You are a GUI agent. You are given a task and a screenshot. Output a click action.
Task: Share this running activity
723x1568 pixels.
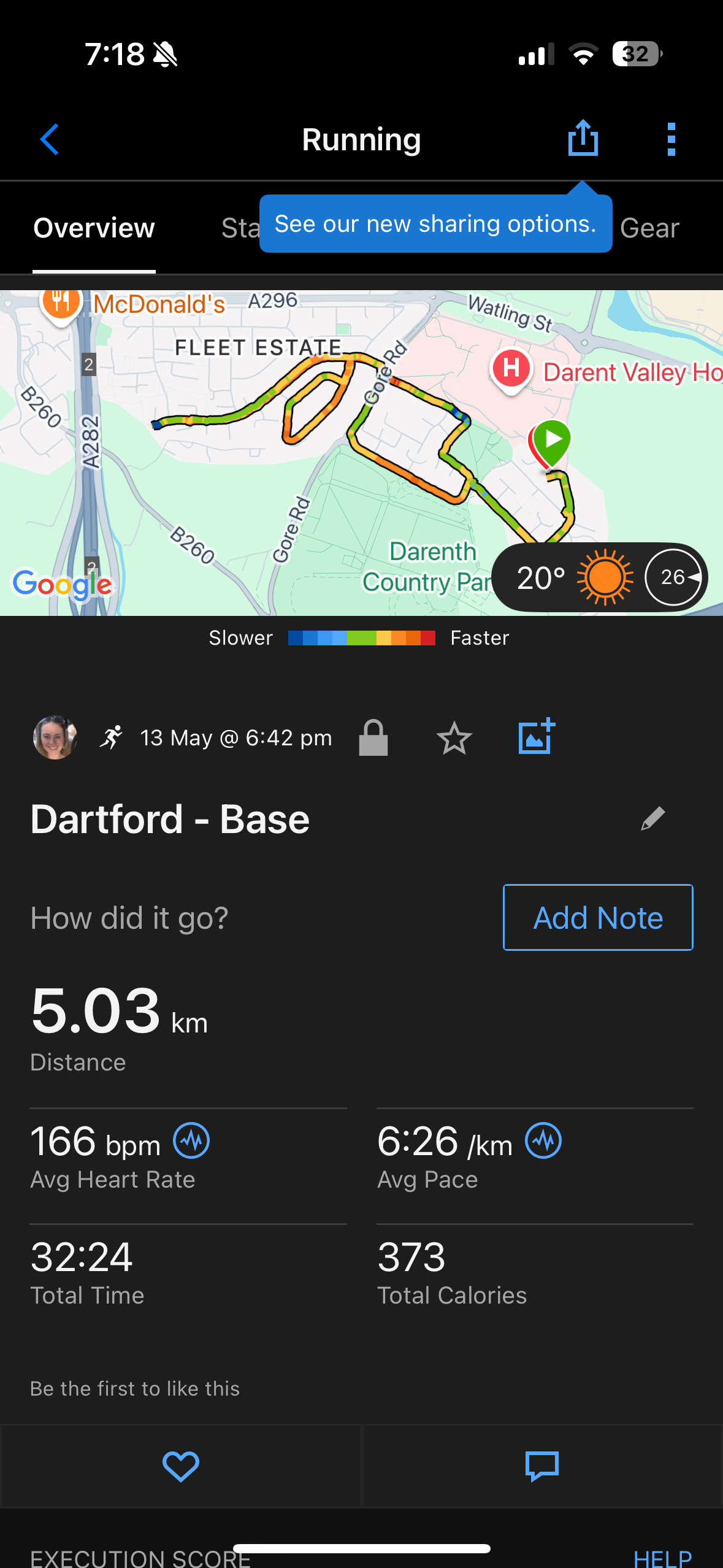(583, 139)
